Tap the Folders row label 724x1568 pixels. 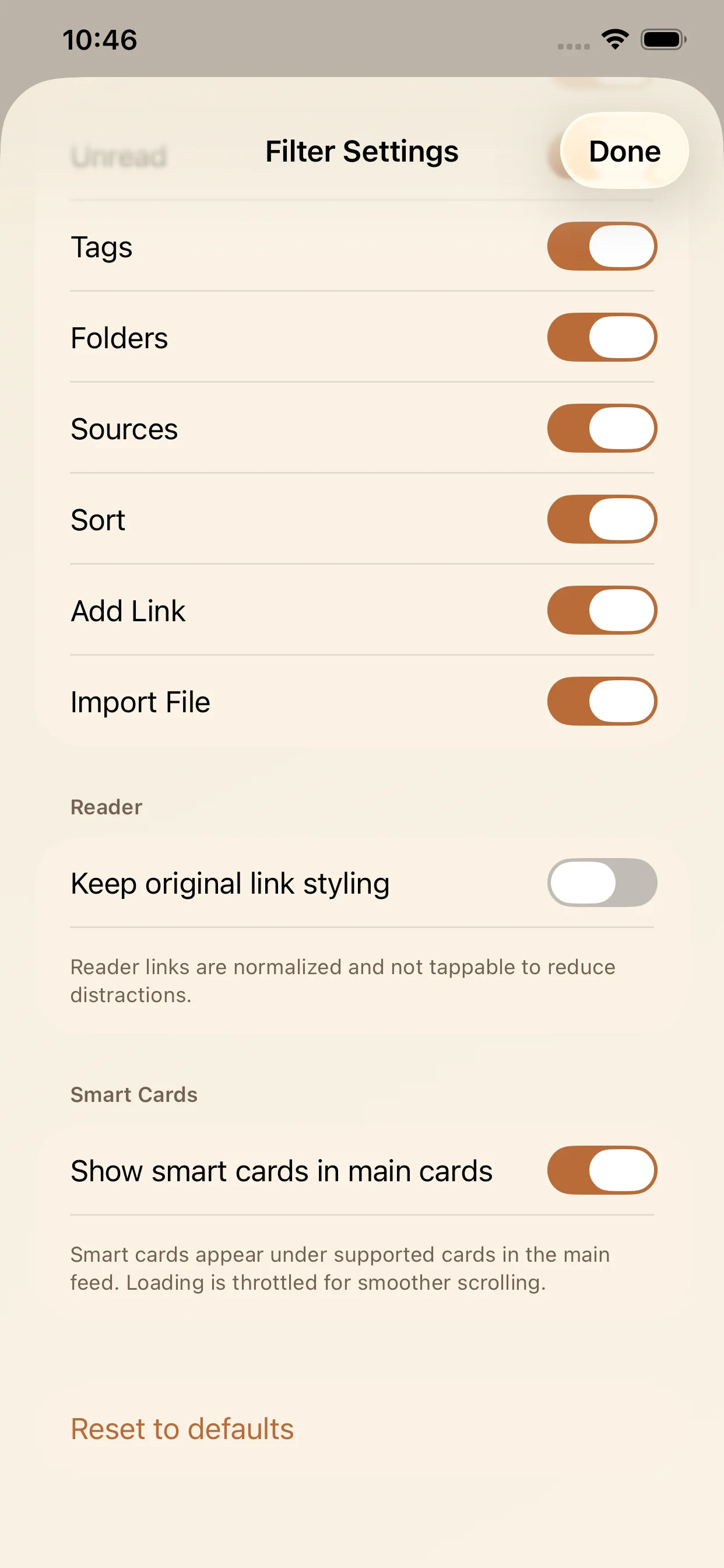coord(120,338)
